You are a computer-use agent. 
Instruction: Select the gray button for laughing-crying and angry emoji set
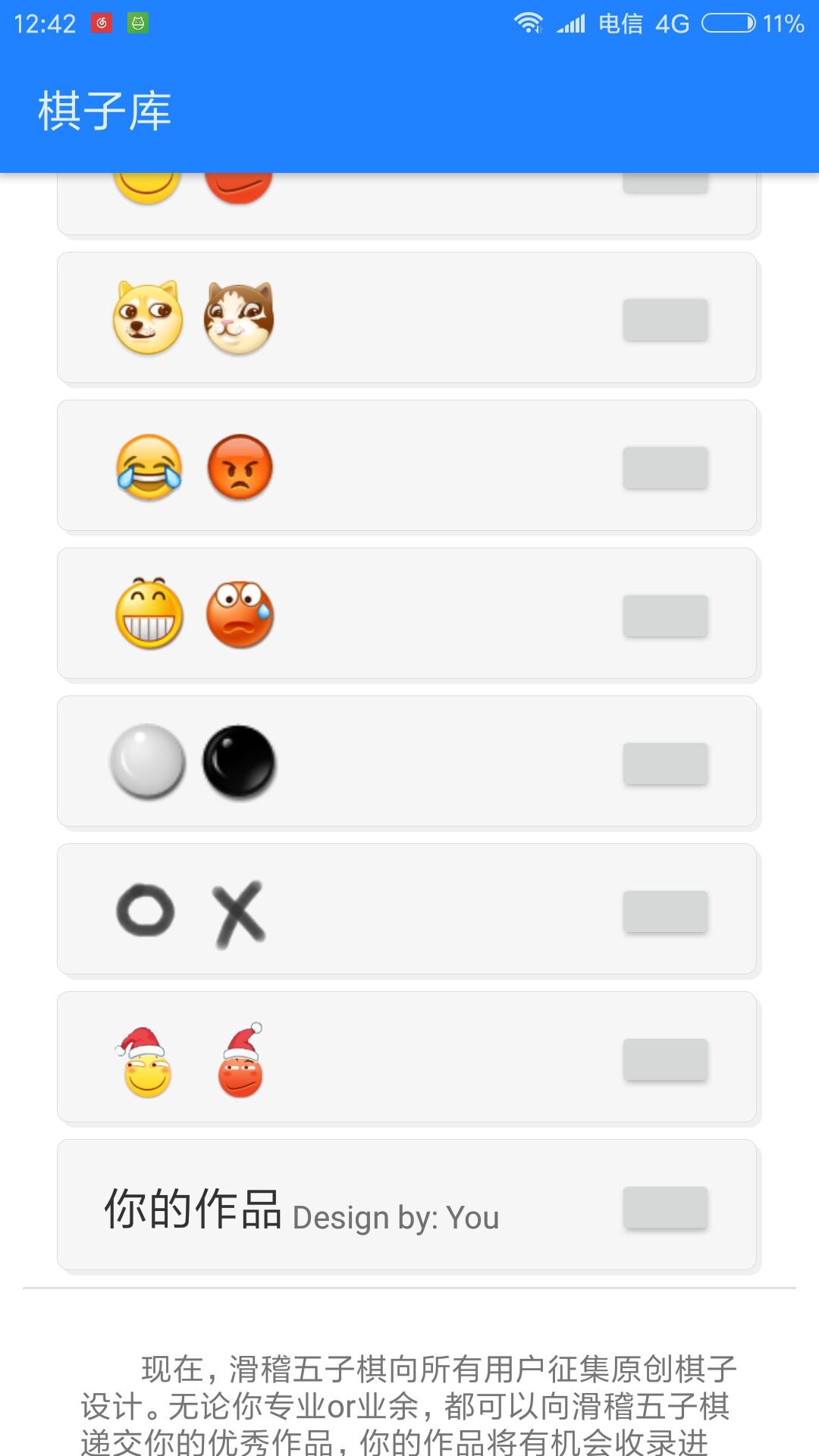[665, 467]
